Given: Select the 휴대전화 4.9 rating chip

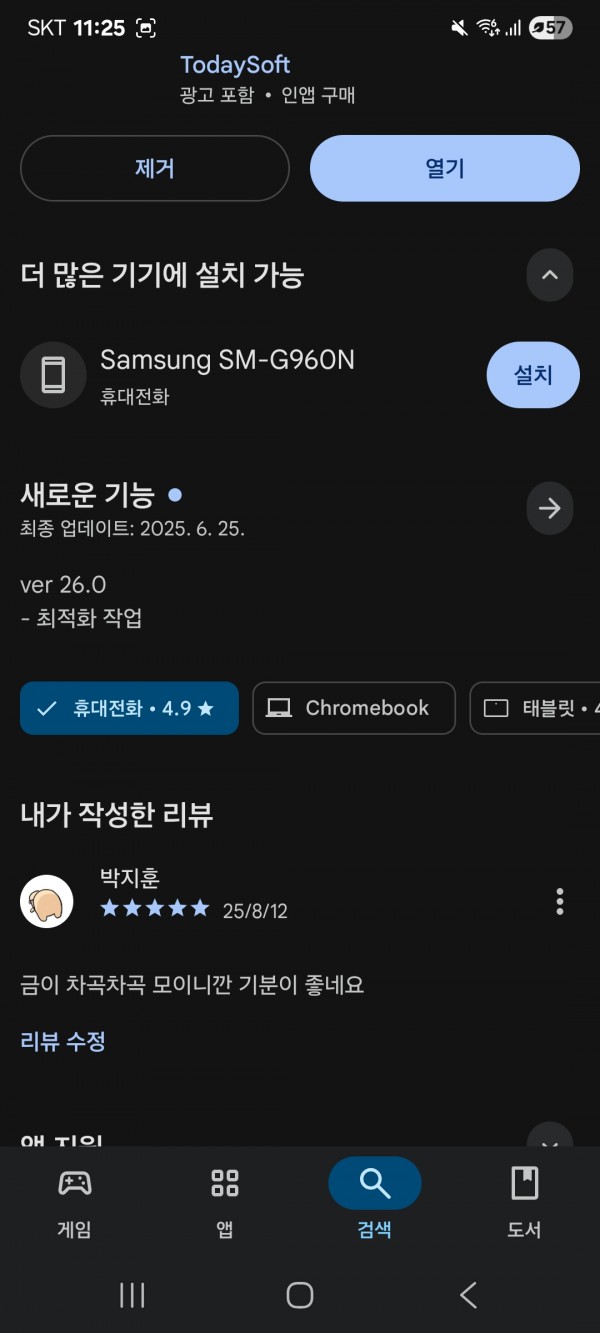Looking at the screenshot, I should 129,708.
